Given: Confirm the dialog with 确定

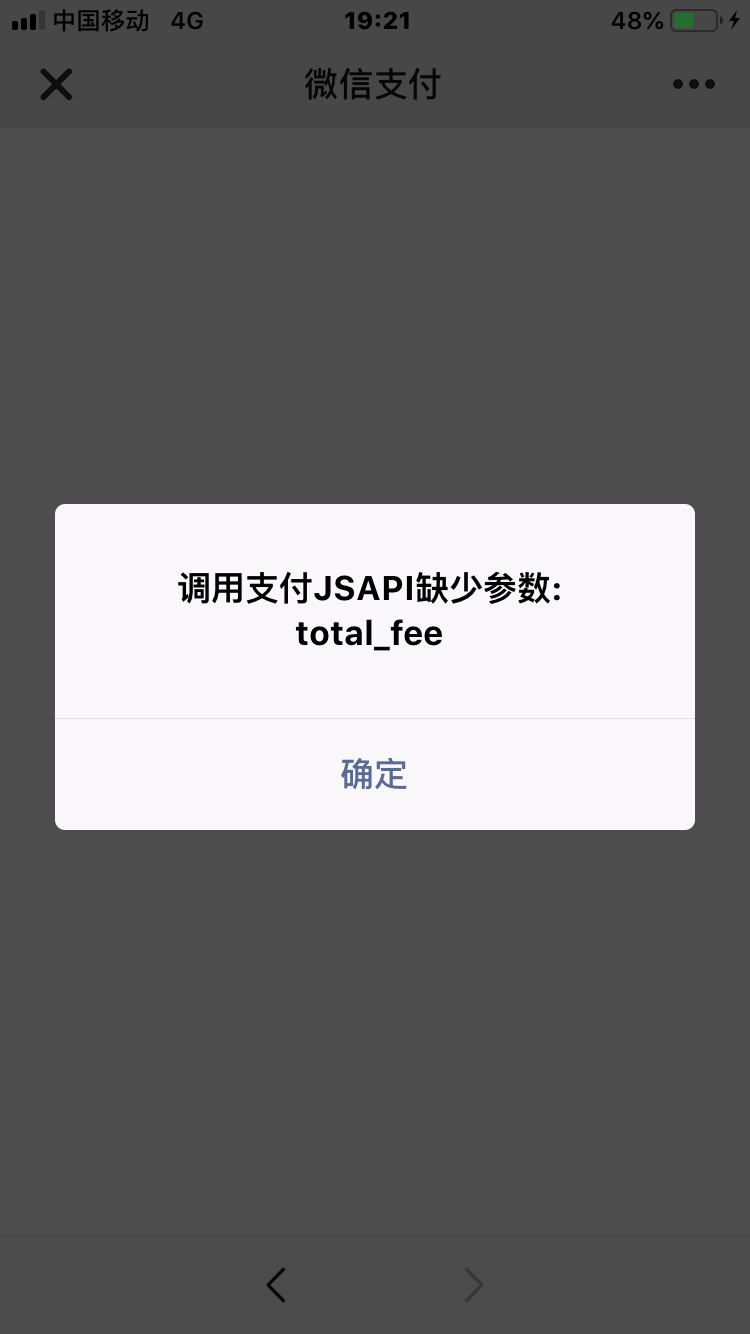Looking at the screenshot, I should point(374,774).
